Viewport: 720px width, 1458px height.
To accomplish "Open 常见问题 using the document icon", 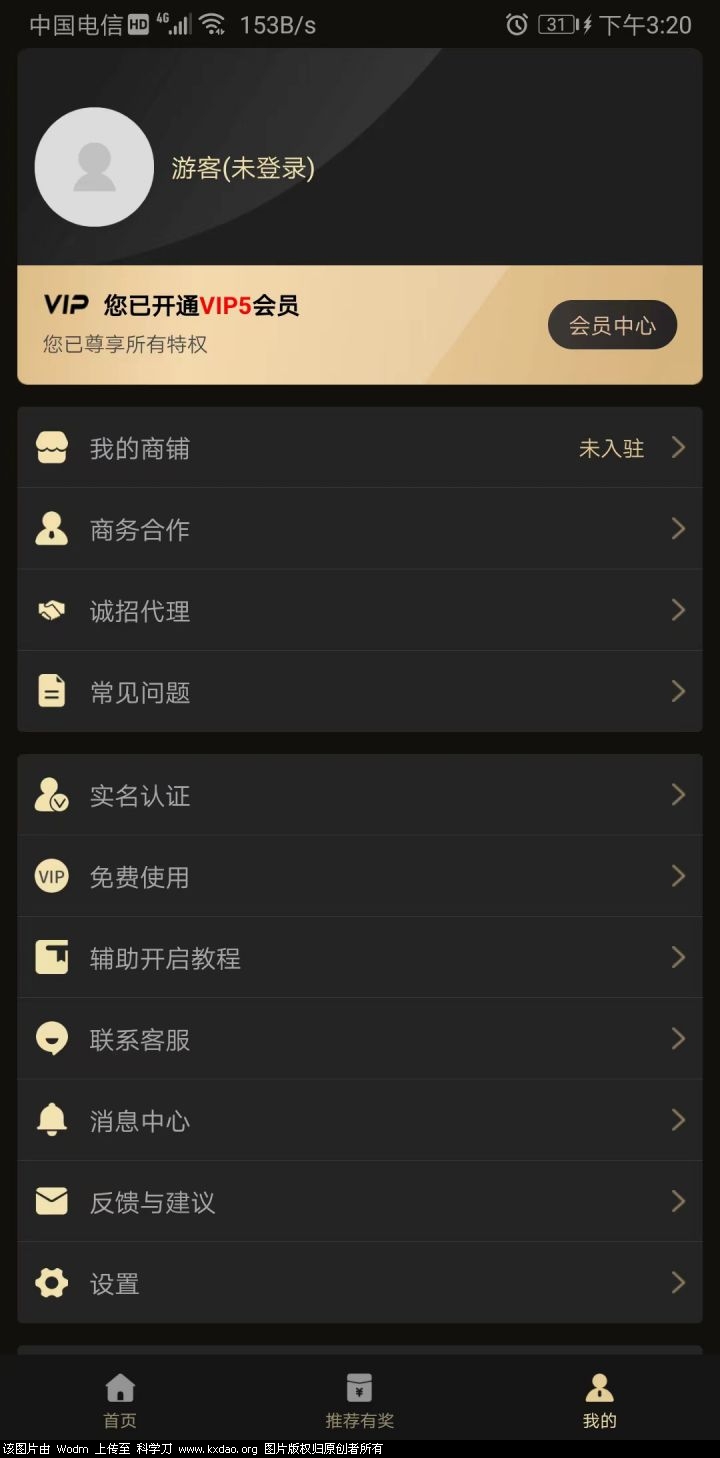I will point(51,691).
